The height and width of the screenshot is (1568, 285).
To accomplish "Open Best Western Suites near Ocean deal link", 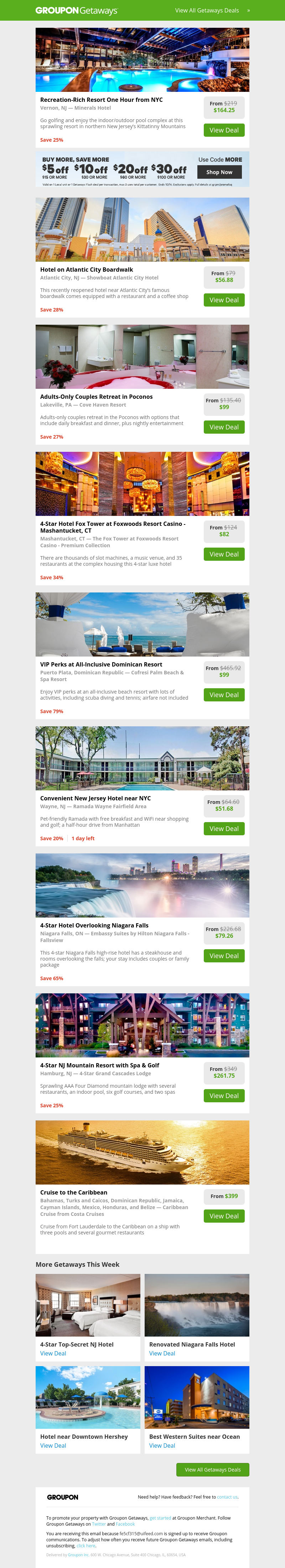I will point(162,1446).
